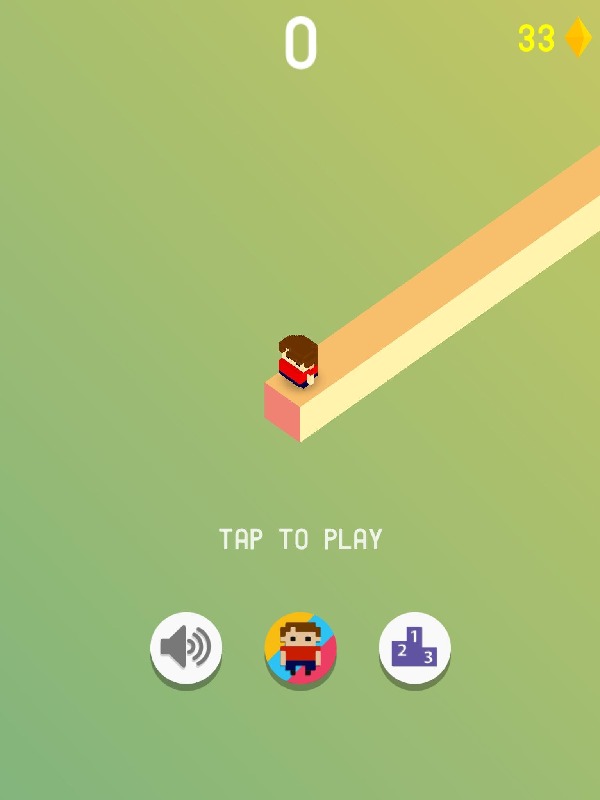The height and width of the screenshot is (800, 600).
Task: Tap to play the game
Action: coord(300,540)
